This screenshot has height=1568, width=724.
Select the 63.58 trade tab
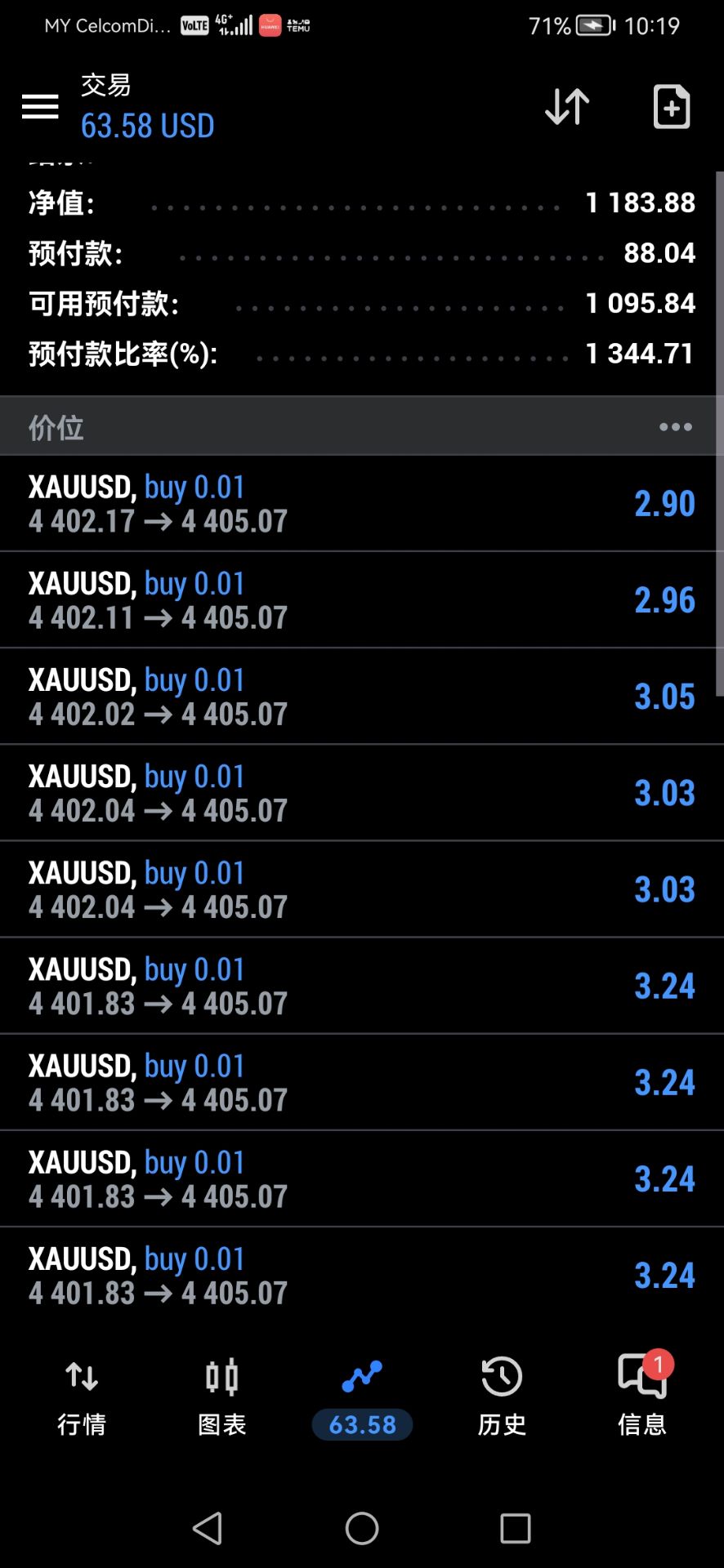point(362,1397)
